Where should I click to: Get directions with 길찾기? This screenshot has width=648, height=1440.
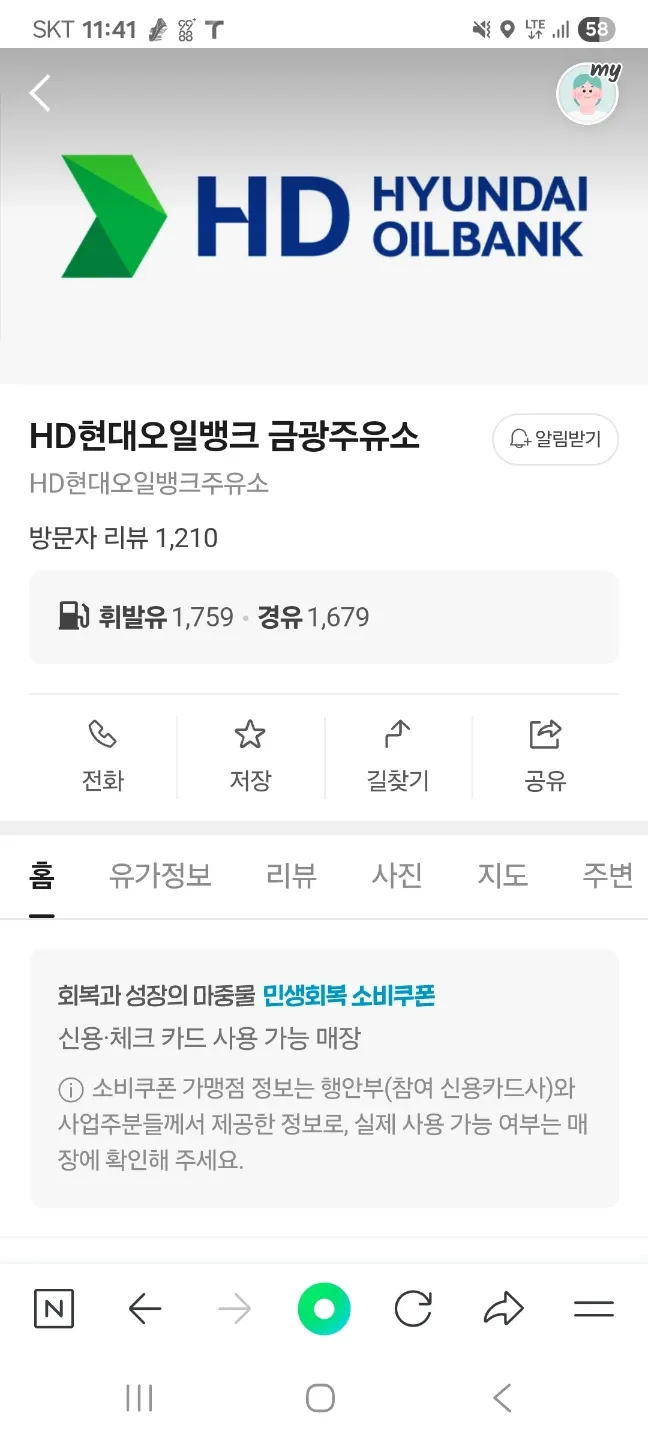click(x=398, y=757)
